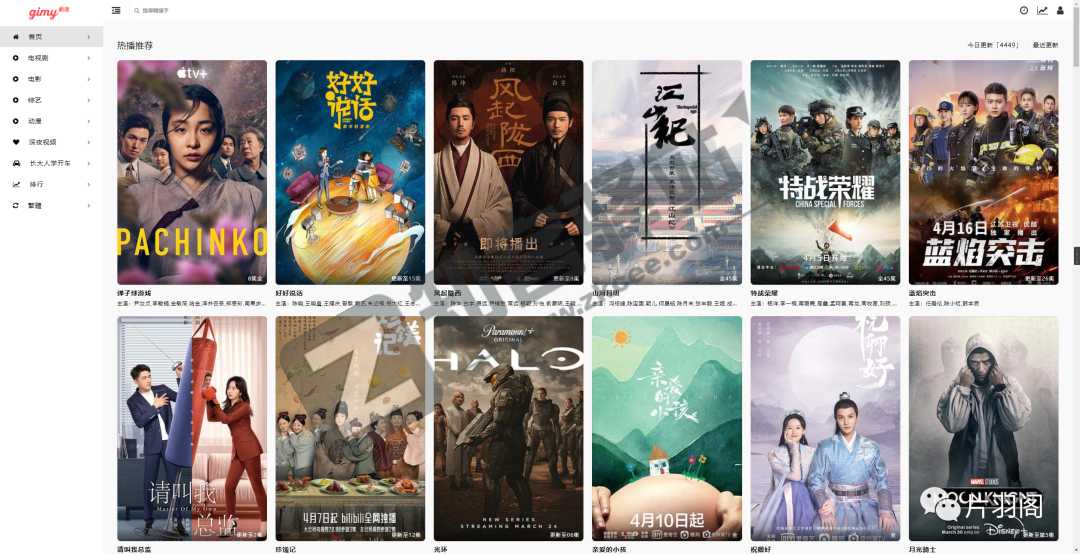Open the trending chart icon
This screenshot has width=1080, height=554.
1042,10
